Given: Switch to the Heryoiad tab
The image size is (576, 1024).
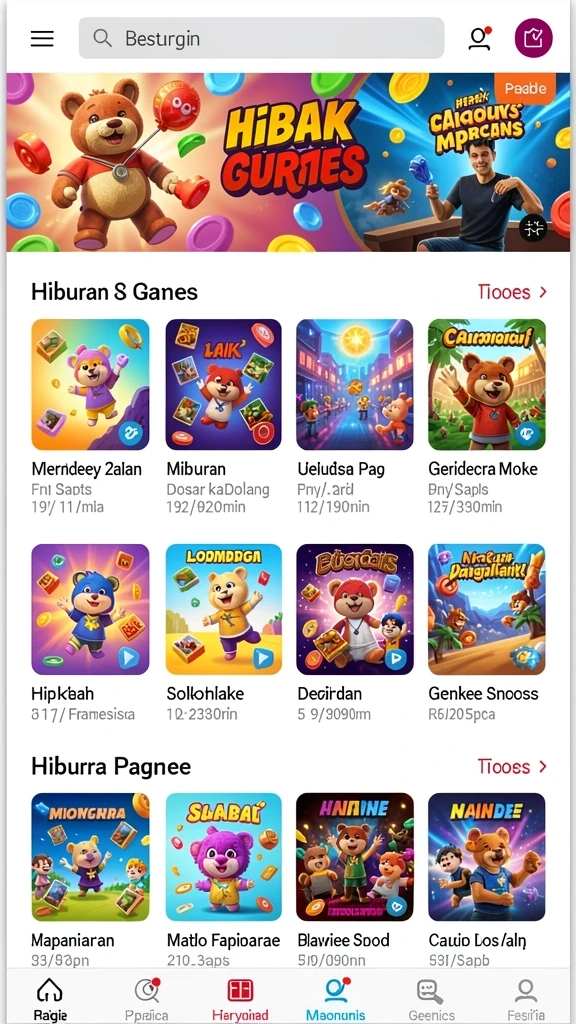Looking at the screenshot, I should (240, 999).
